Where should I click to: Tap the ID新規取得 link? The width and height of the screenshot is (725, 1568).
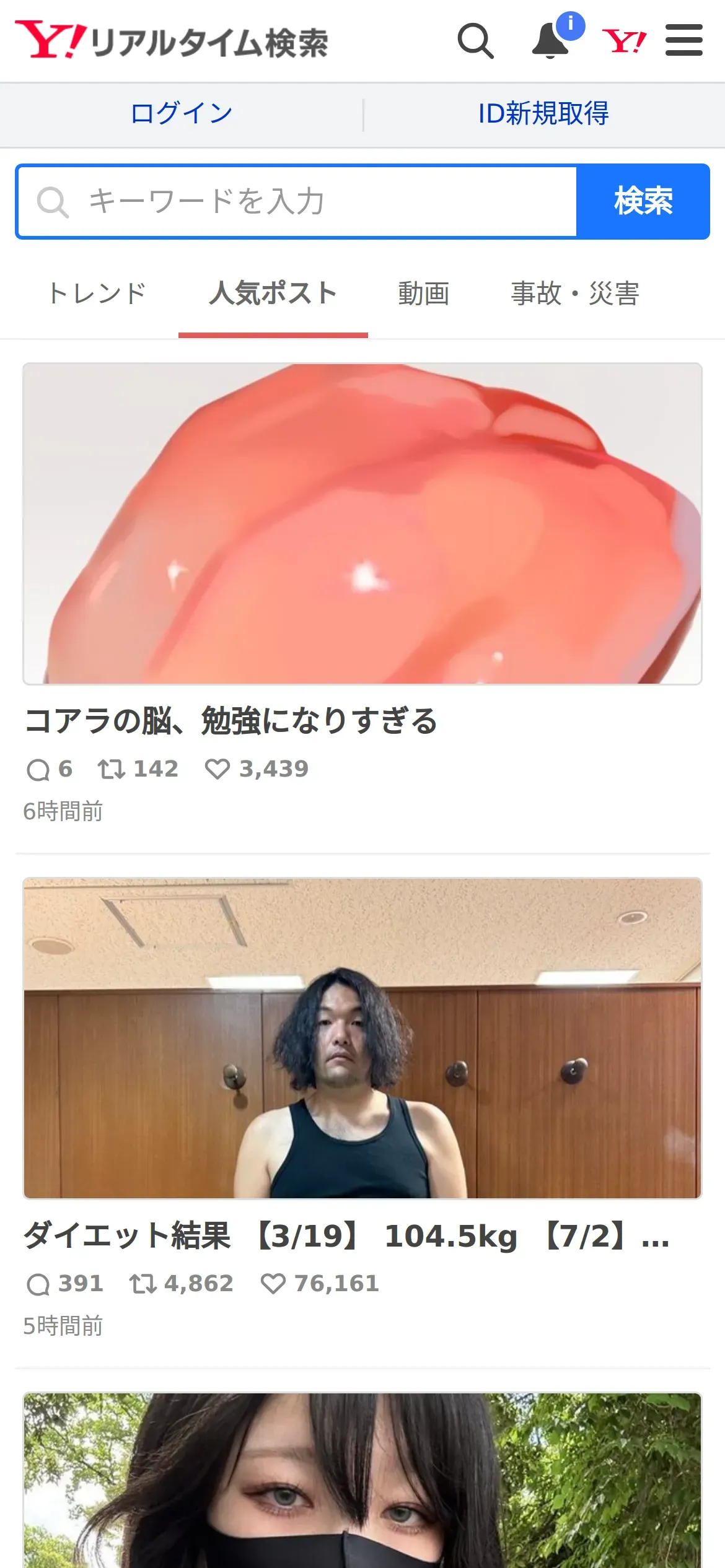[x=543, y=114]
